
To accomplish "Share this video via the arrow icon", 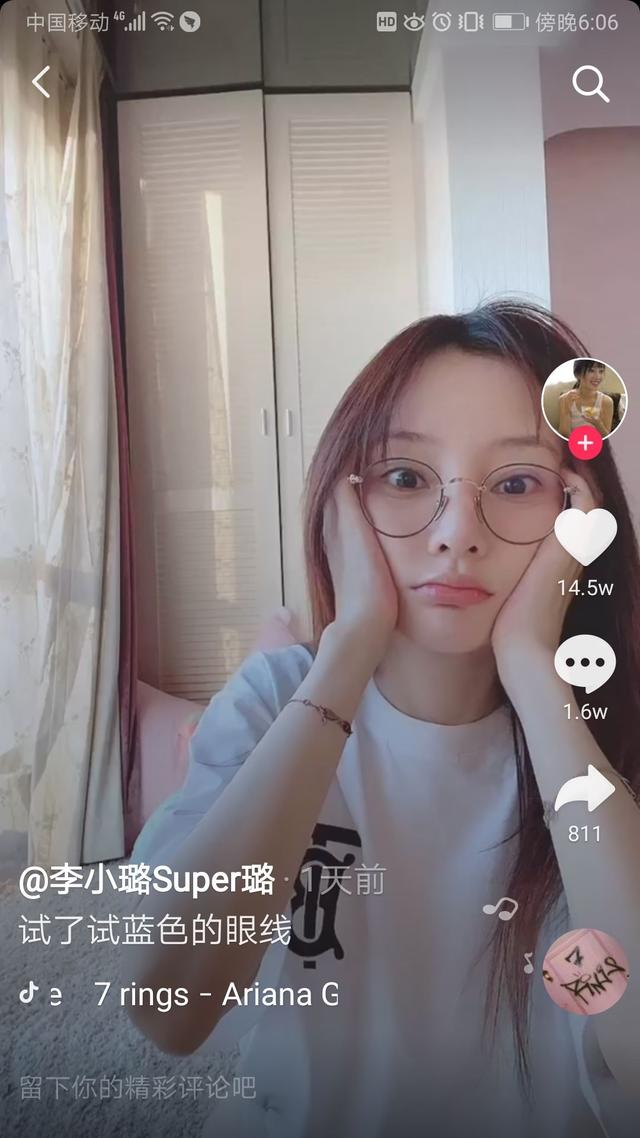I will tap(585, 791).
